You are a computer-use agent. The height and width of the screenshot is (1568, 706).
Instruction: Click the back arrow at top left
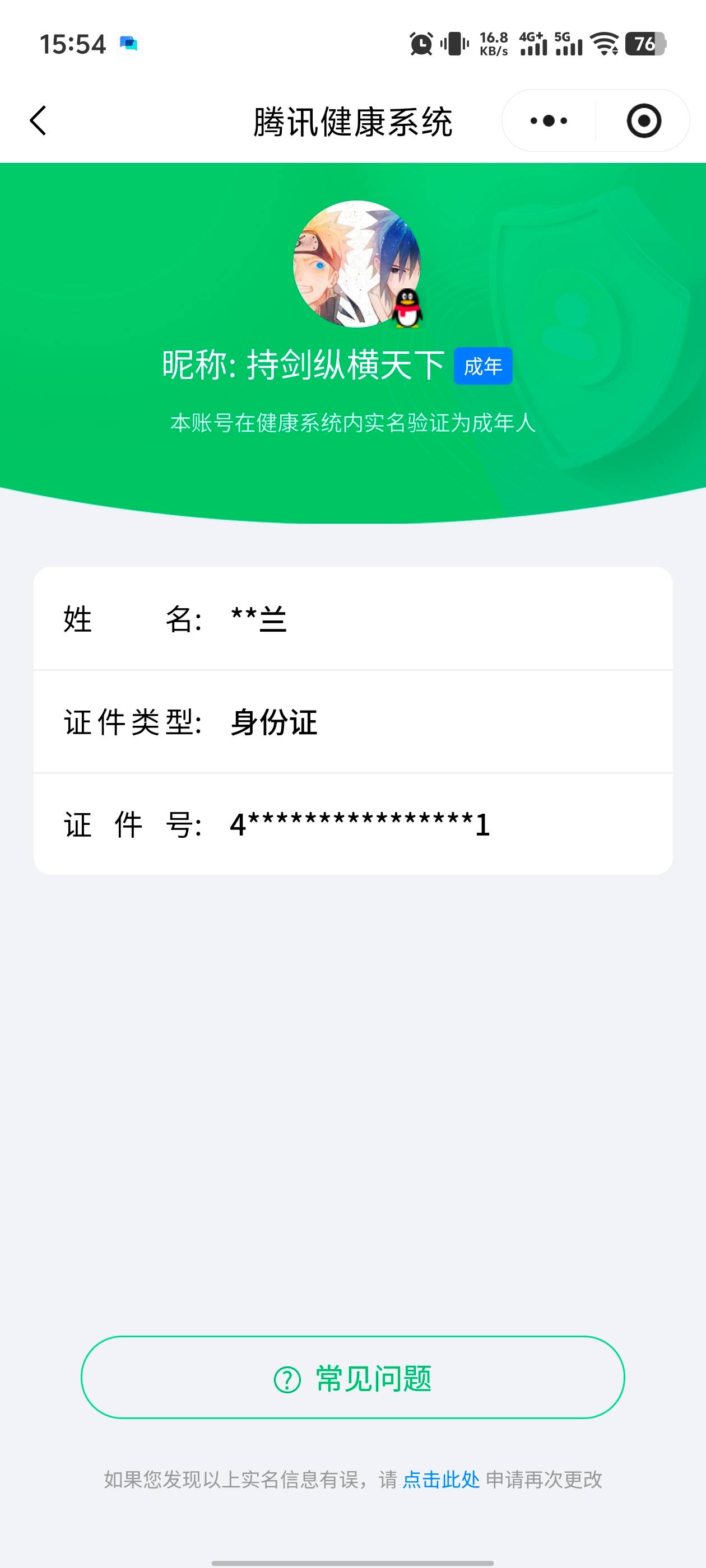(38, 120)
